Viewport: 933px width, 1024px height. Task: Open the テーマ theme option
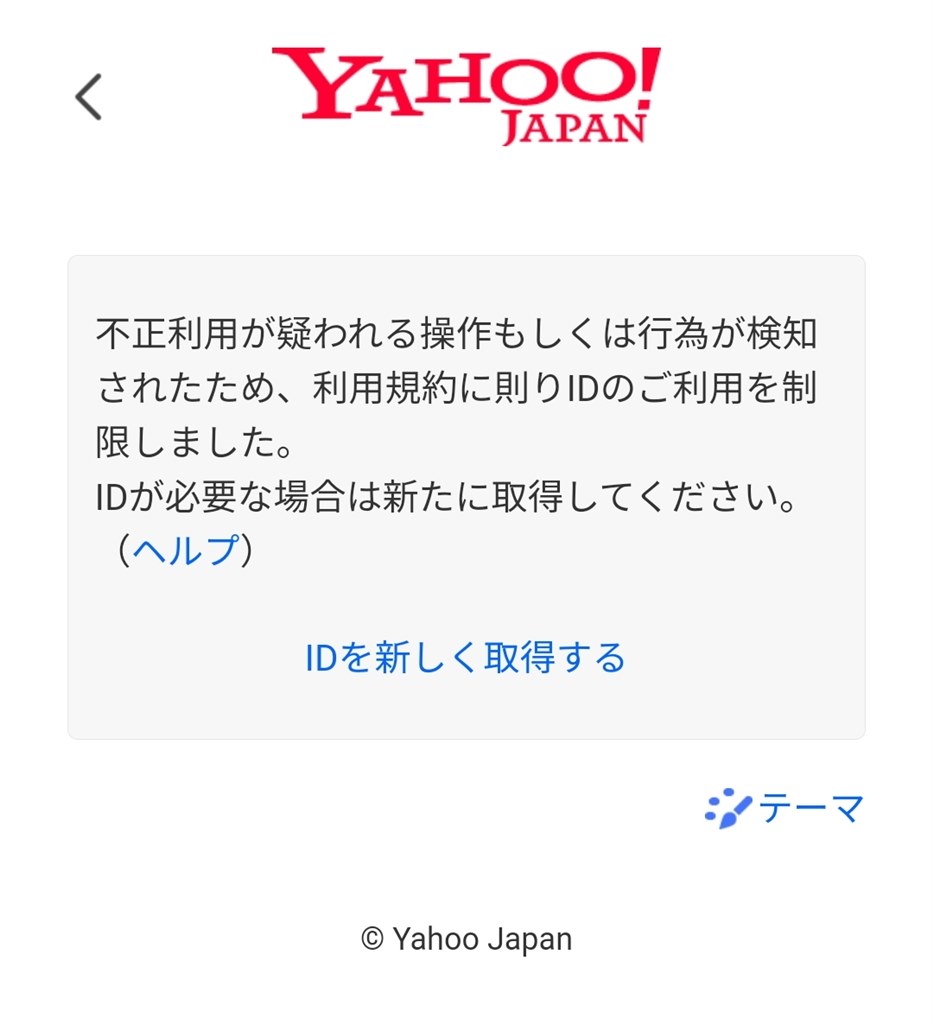pos(785,808)
